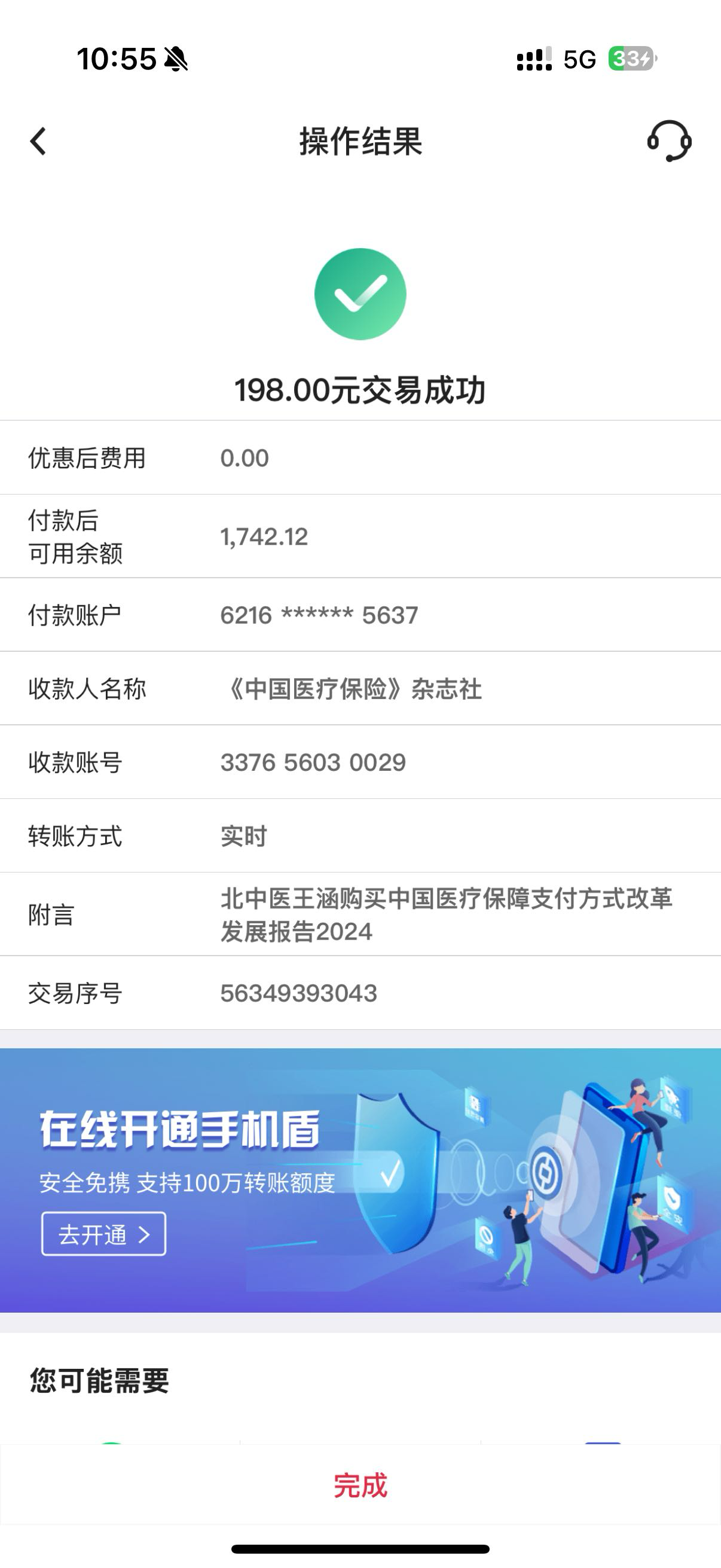Open the 在线开通手机盾 banner
The image size is (721, 1568).
[360, 1180]
